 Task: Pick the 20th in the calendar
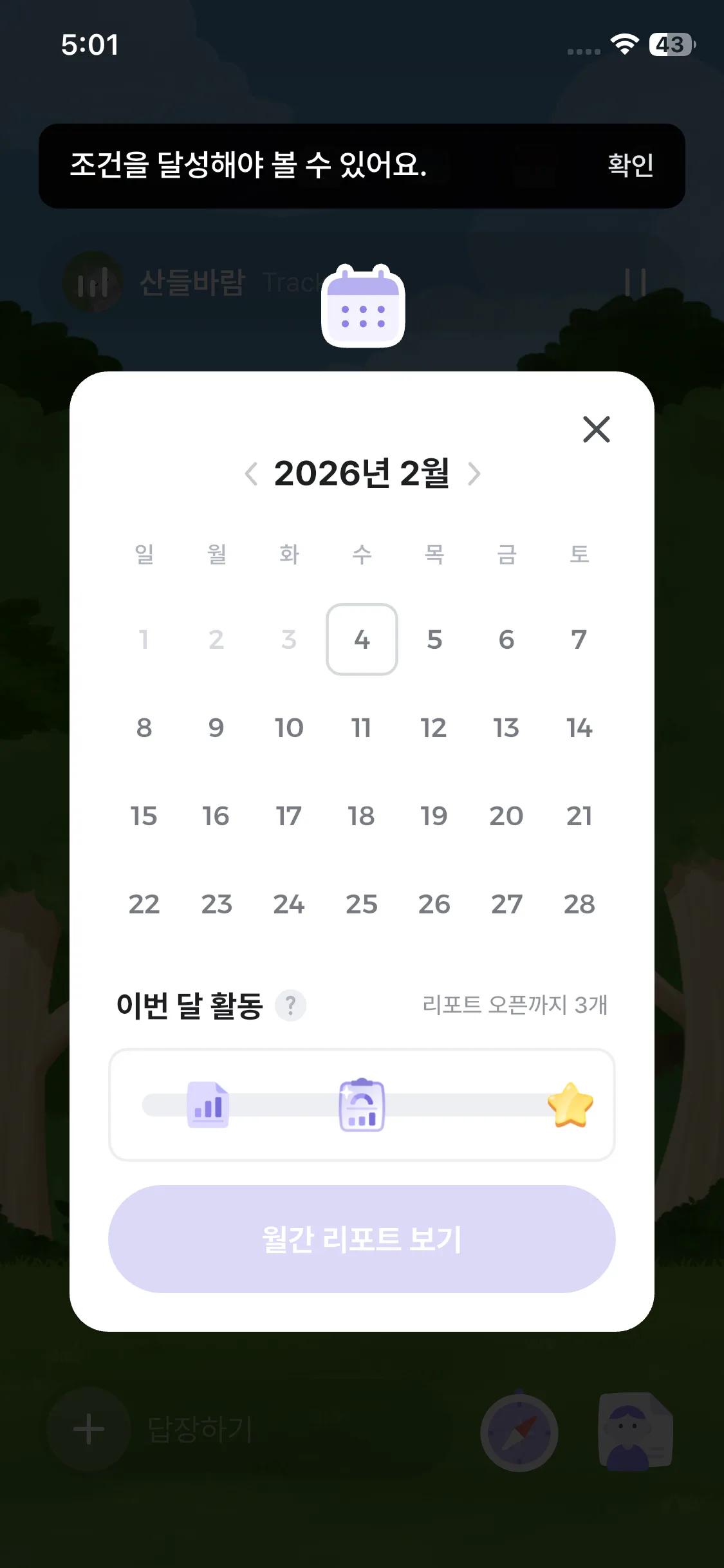pos(506,816)
